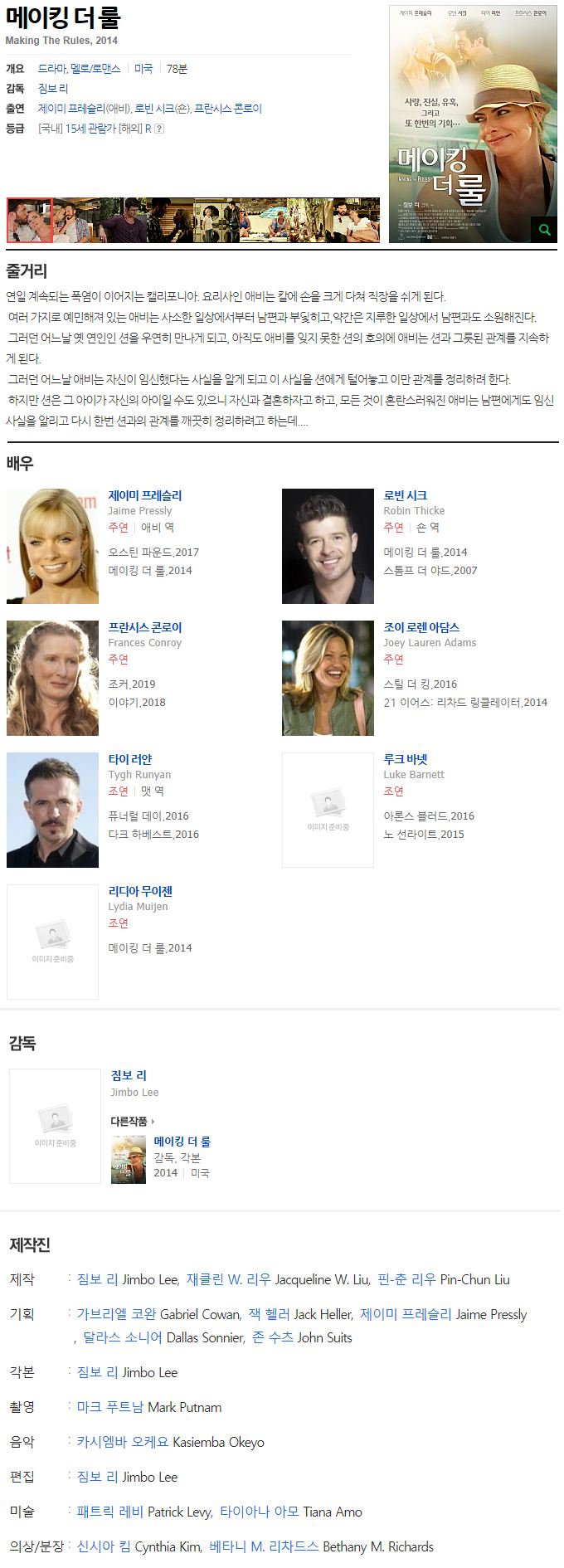Open 리디아 무이젠's profile link
This screenshot has width=564, height=1568.
click(140, 891)
